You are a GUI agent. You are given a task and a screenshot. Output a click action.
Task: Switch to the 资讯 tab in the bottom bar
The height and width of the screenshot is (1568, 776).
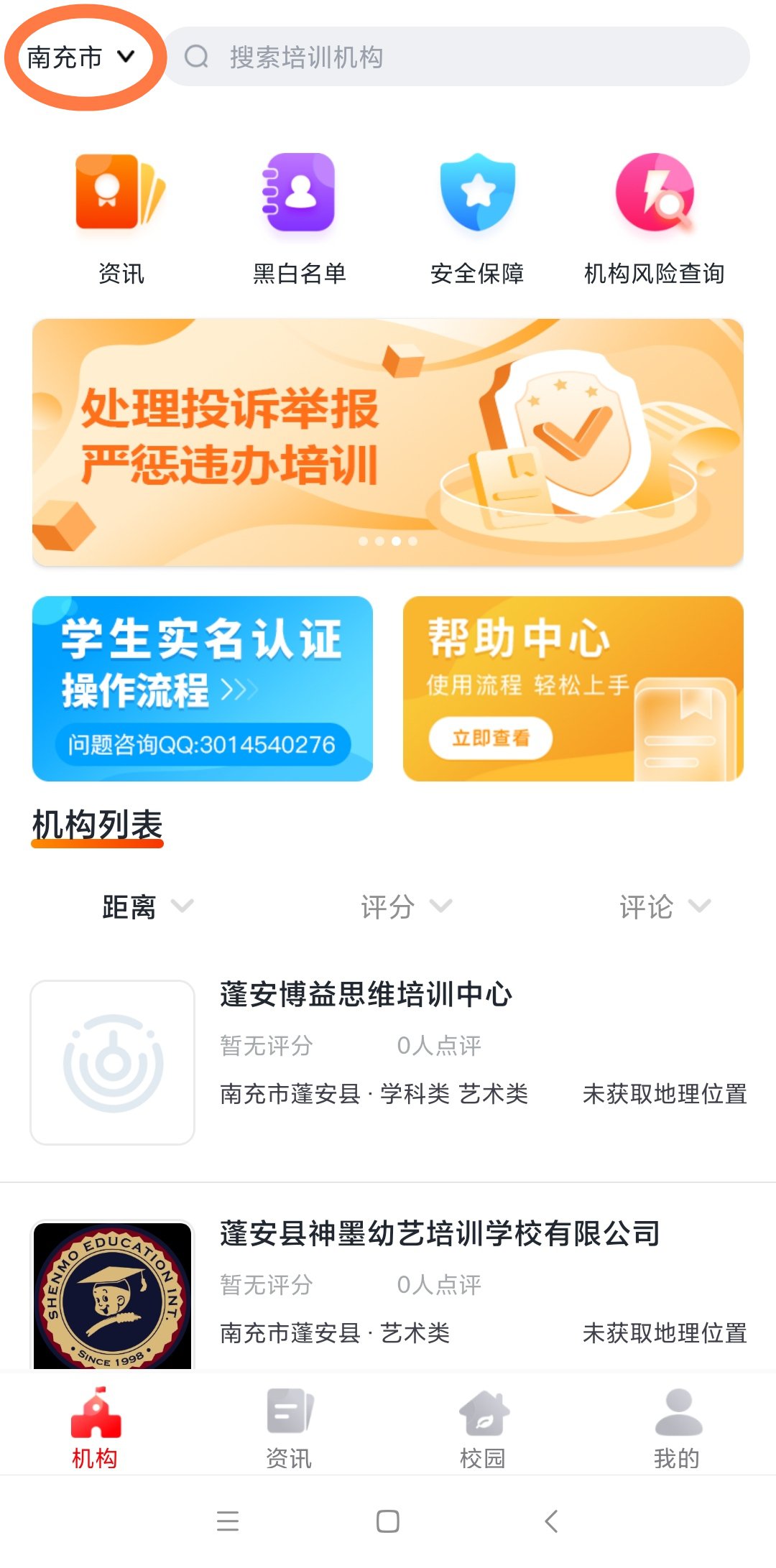[289, 1428]
